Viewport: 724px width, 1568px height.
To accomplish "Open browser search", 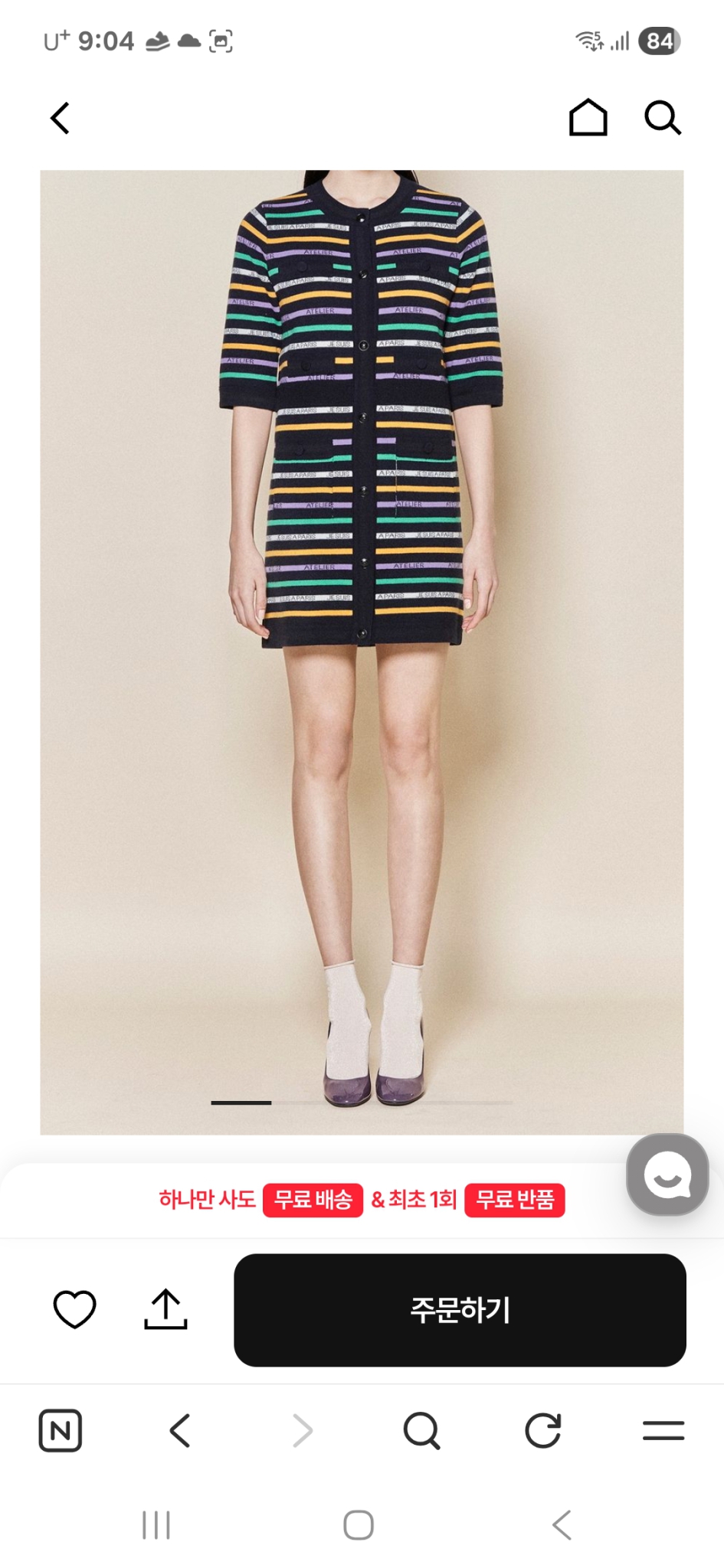I will [x=421, y=1430].
